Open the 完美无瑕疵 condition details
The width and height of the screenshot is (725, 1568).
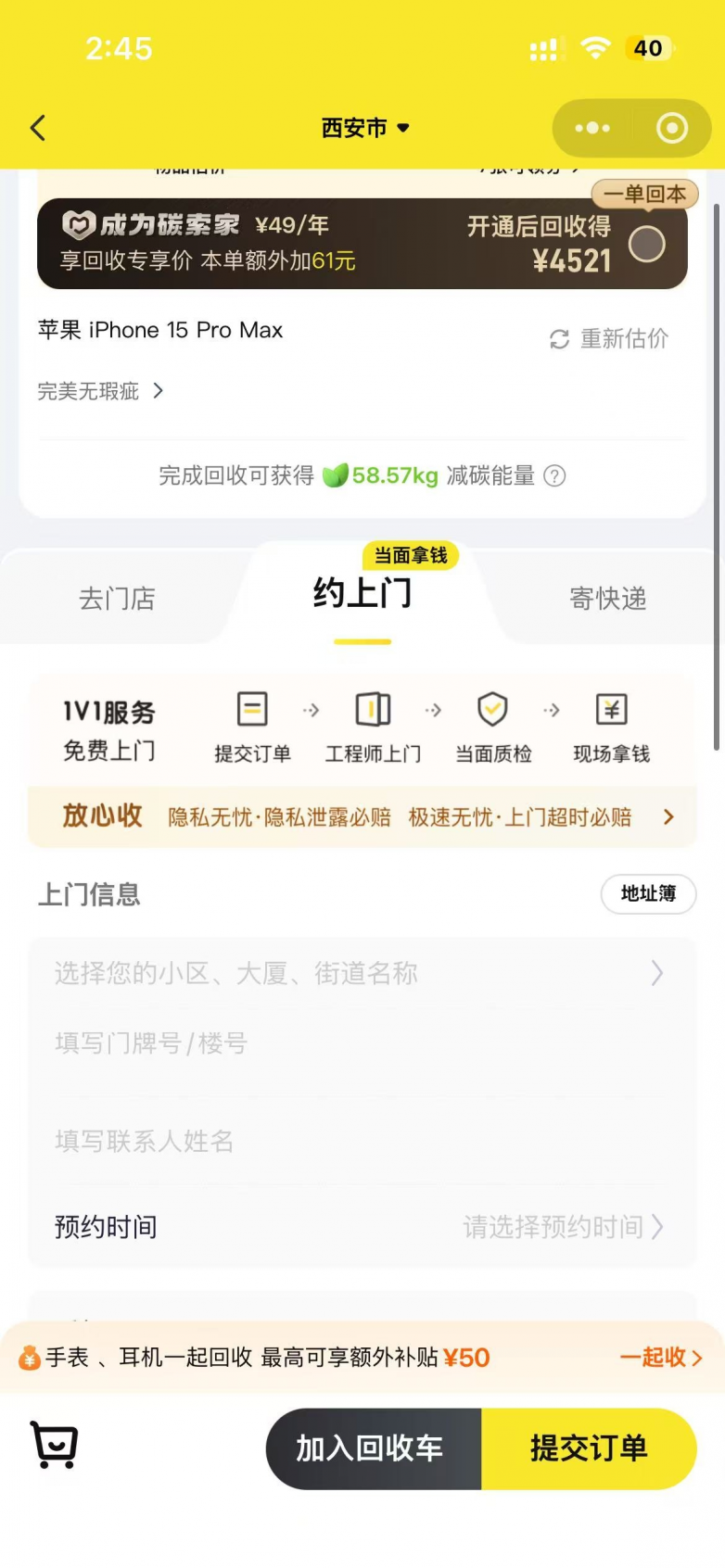[100, 391]
